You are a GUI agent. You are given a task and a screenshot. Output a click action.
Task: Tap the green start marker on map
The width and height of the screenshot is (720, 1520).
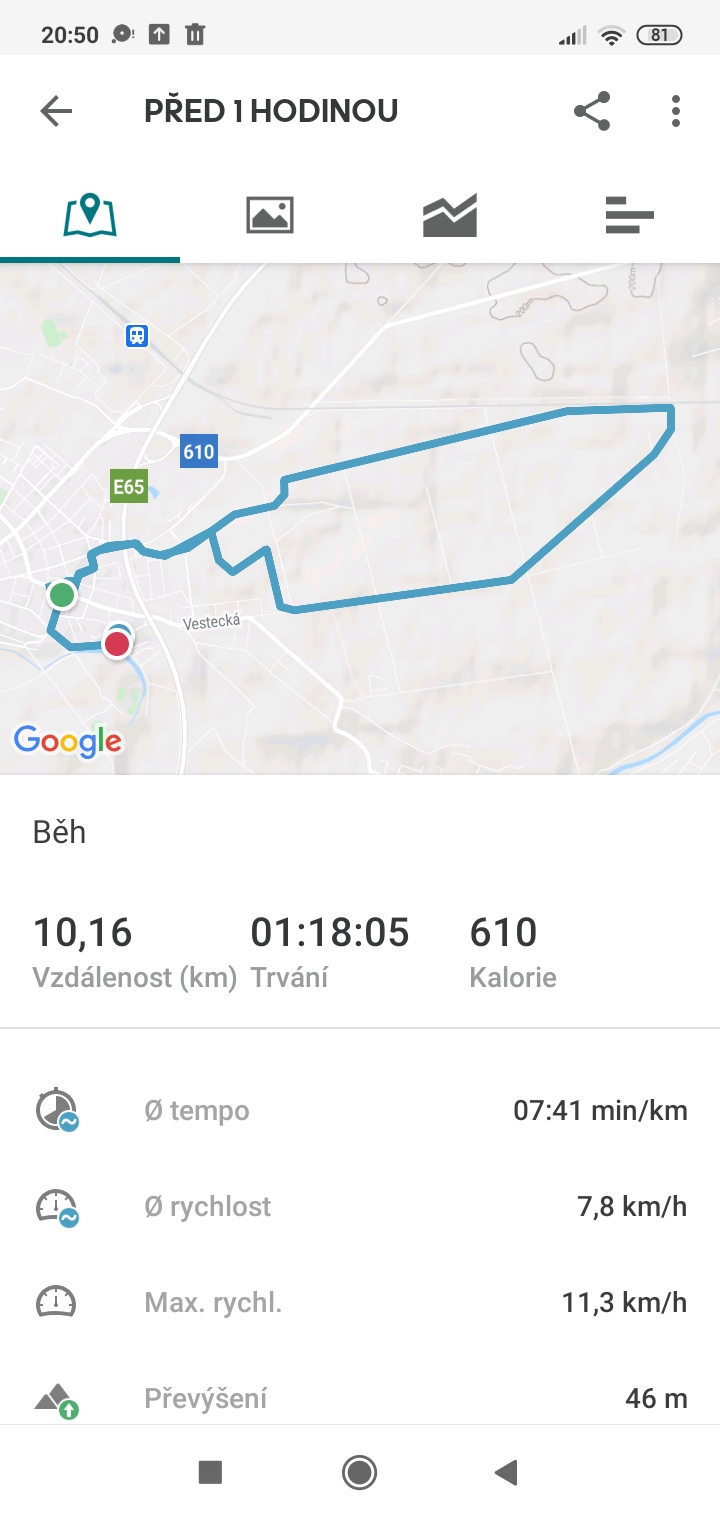(x=62, y=595)
